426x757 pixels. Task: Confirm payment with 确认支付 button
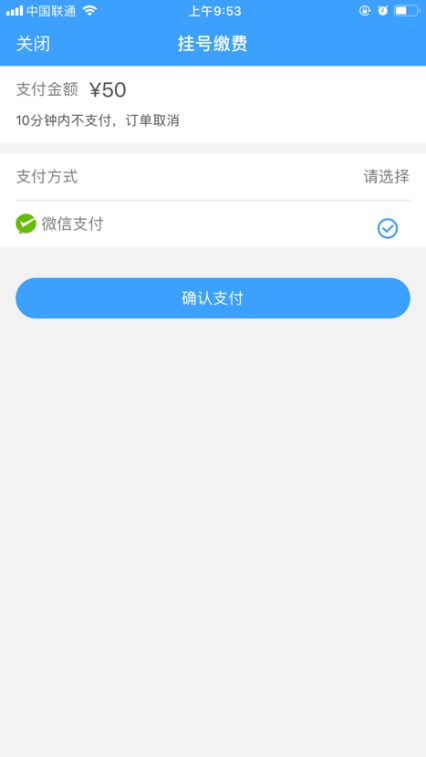pos(213,298)
